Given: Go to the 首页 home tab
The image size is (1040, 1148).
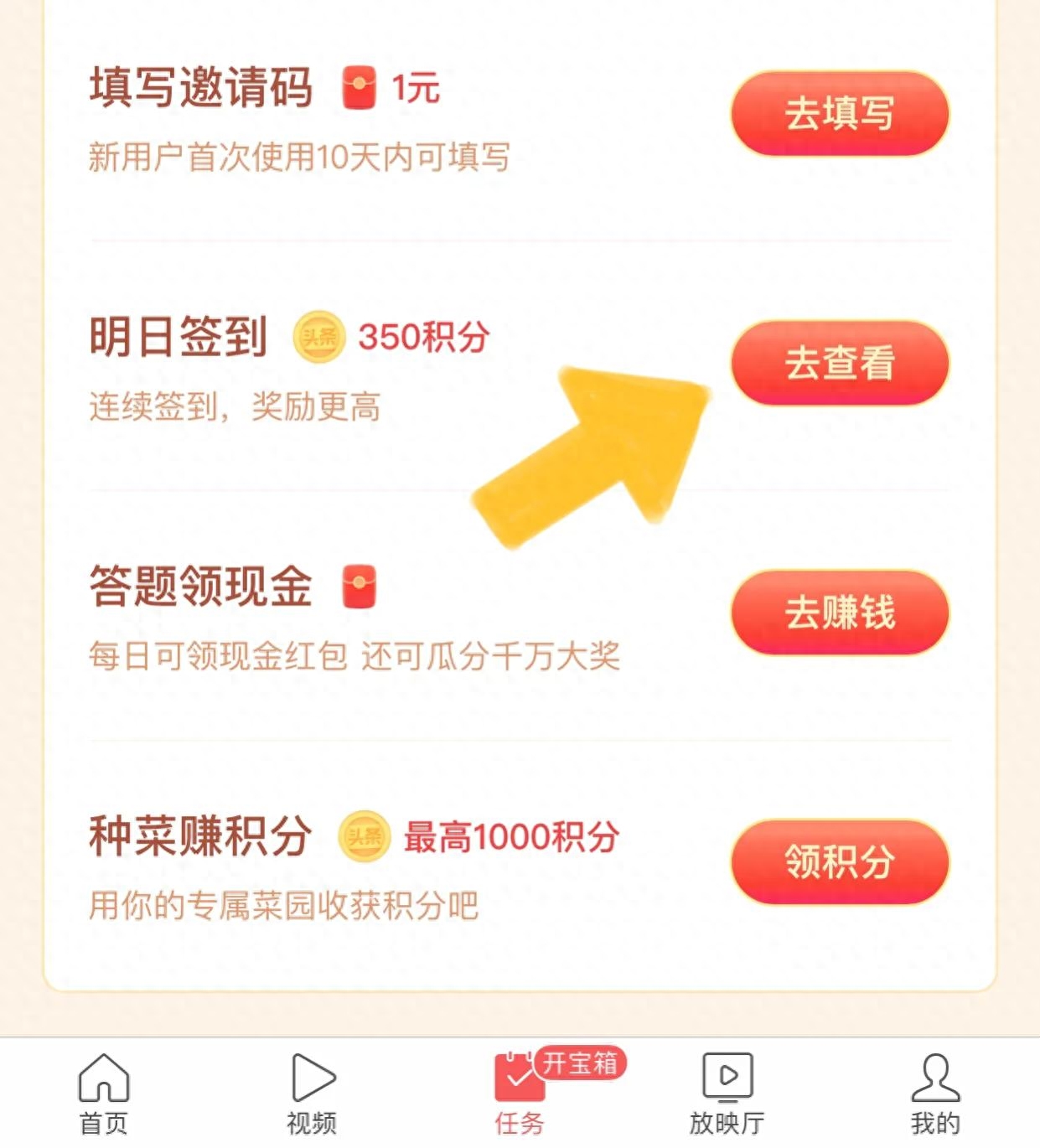Looking at the screenshot, I should (104, 1094).
